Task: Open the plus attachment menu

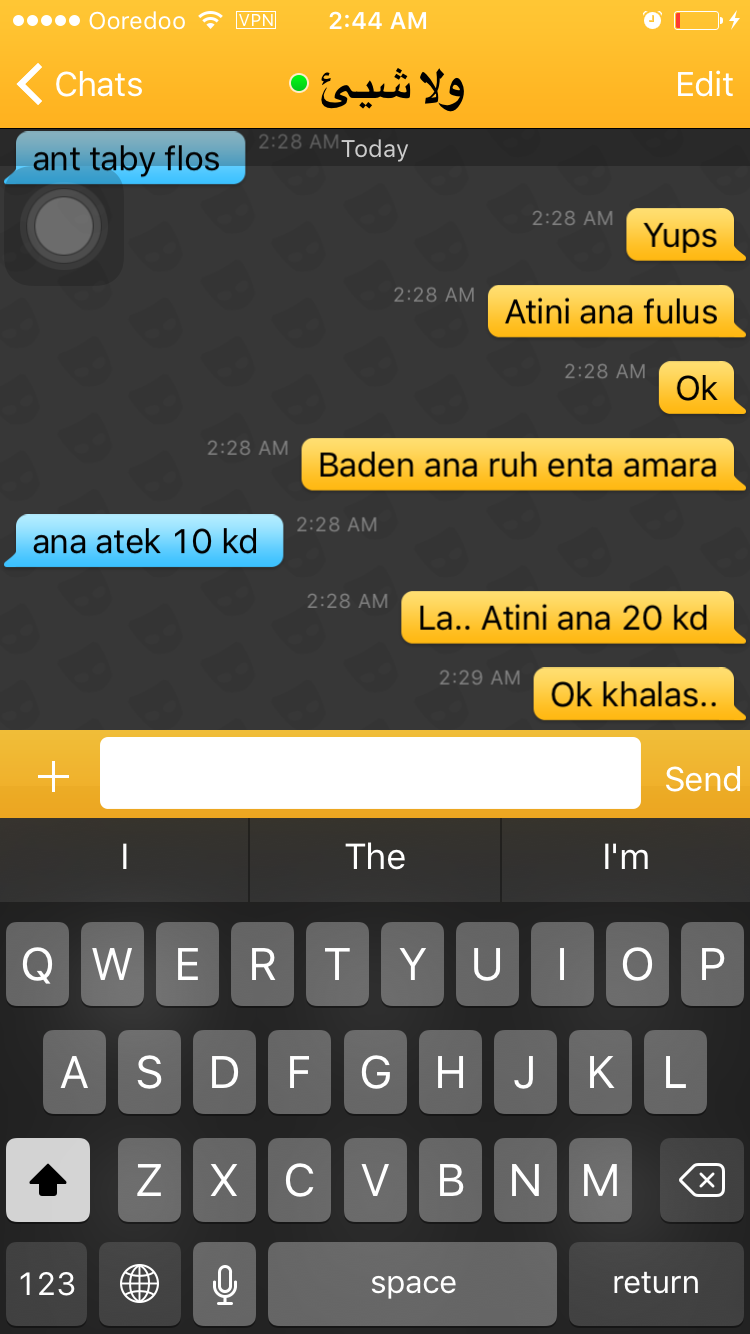Action: (52, 776)
